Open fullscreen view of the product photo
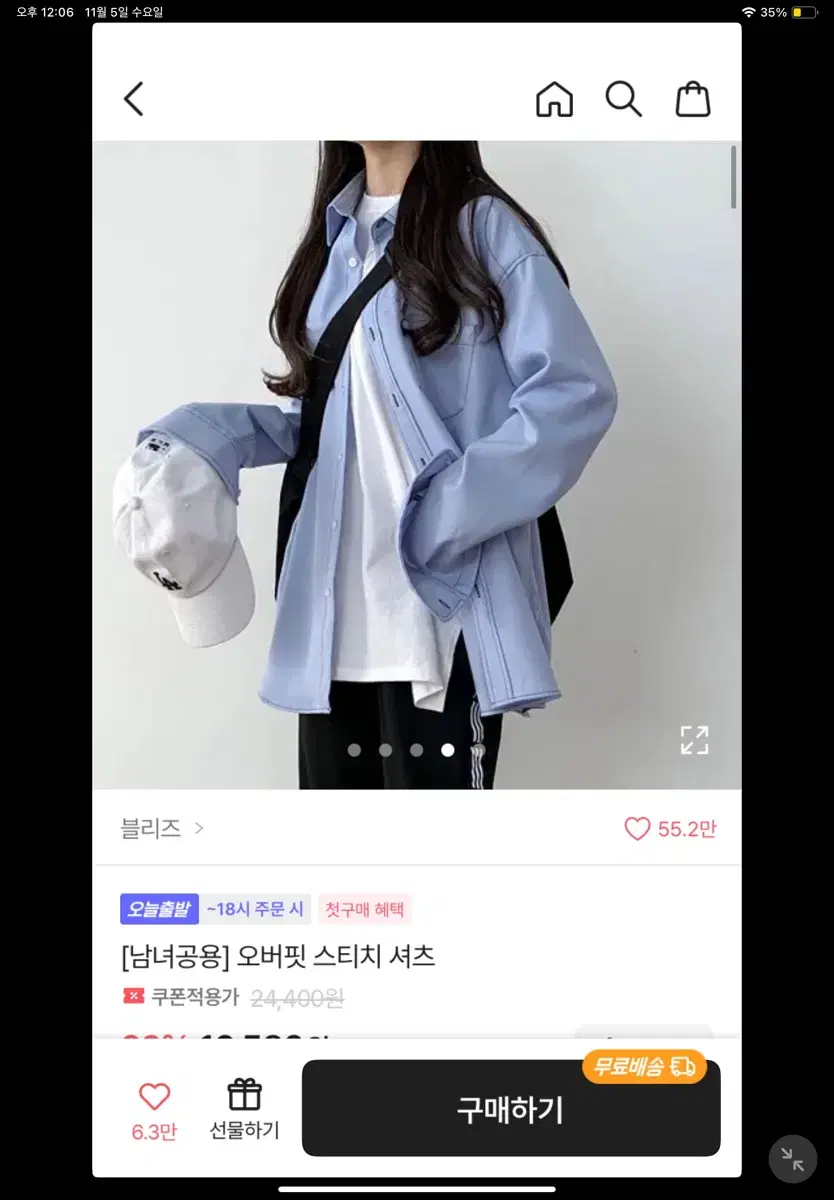This screenshot has width=834, height=1200. click(694, 740)
